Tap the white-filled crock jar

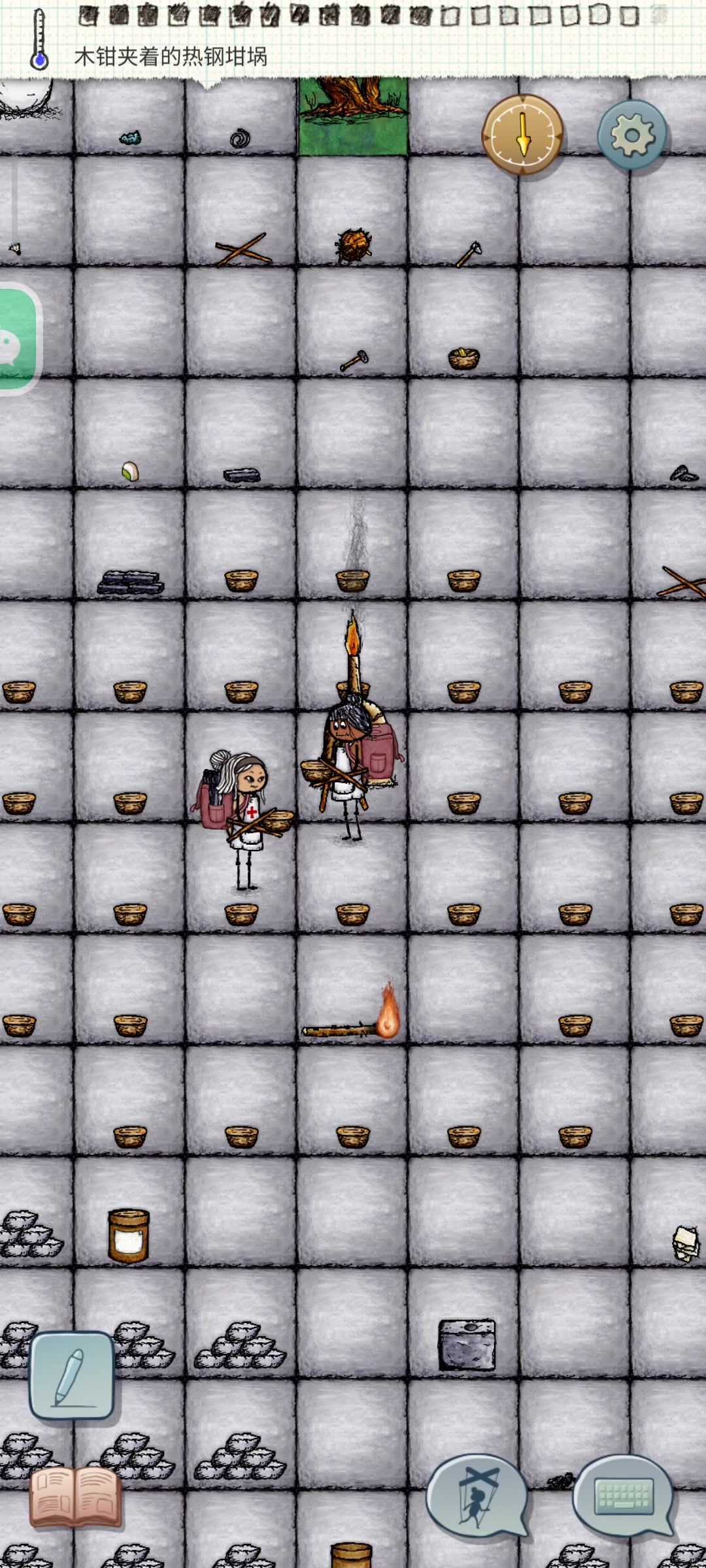pos(129,1235)
